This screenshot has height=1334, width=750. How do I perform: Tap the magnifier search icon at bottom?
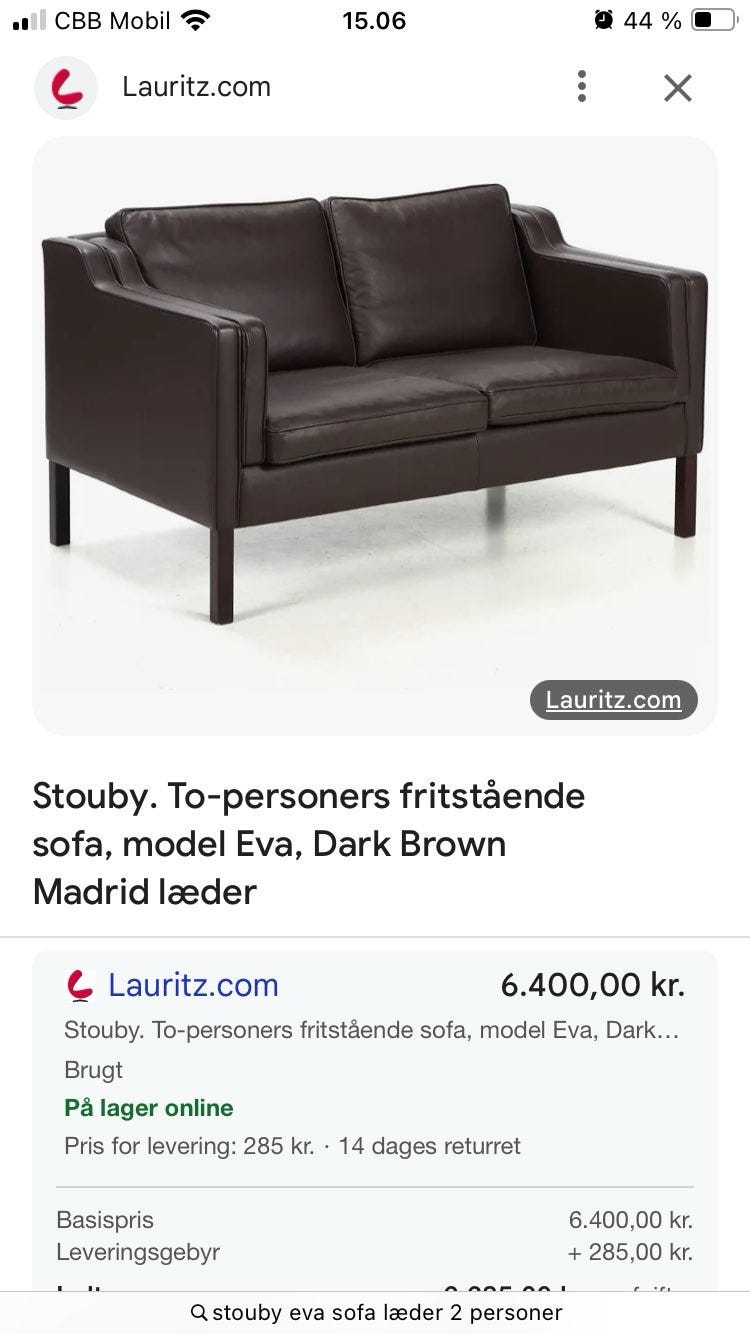[200, 1312]
